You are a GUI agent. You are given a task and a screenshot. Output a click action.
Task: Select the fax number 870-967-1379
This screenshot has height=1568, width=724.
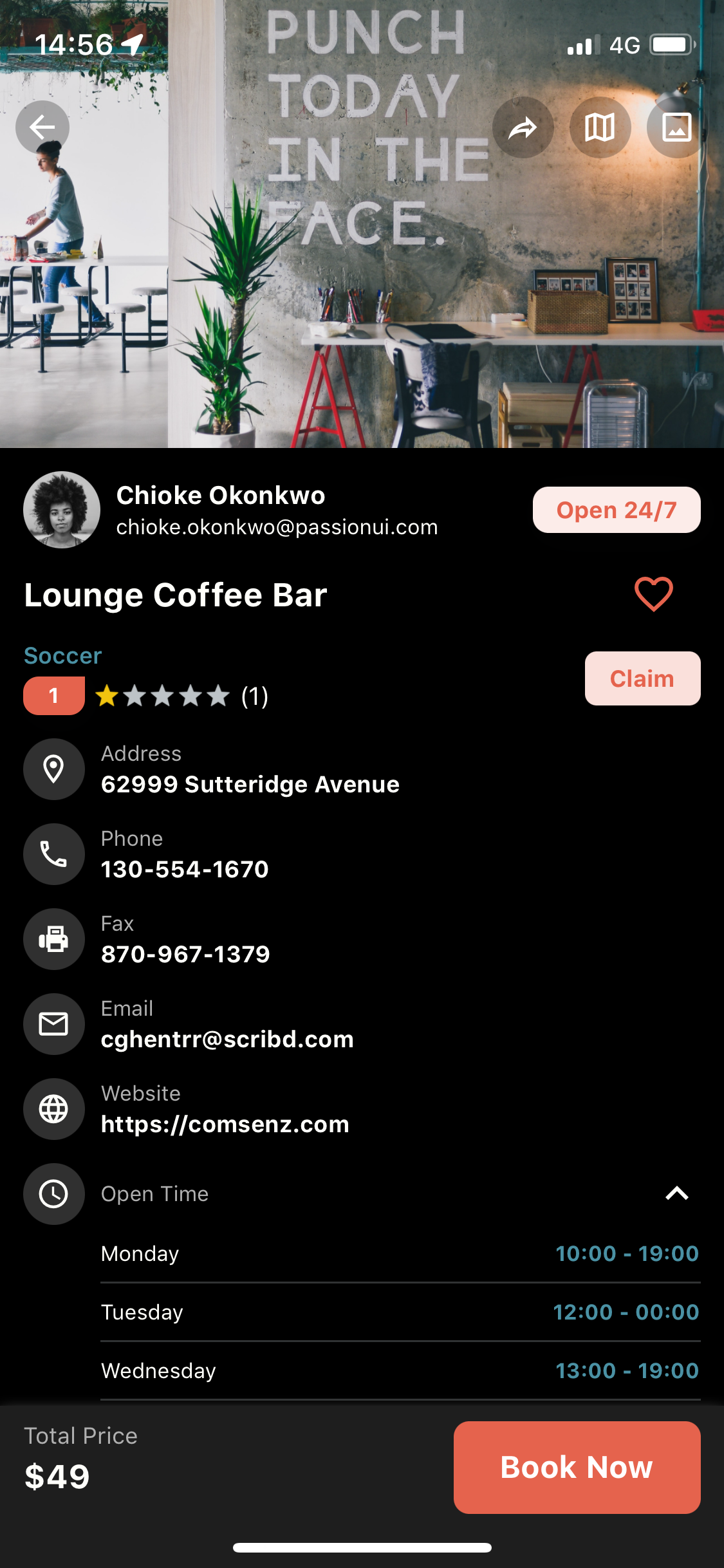coord(185,954)
